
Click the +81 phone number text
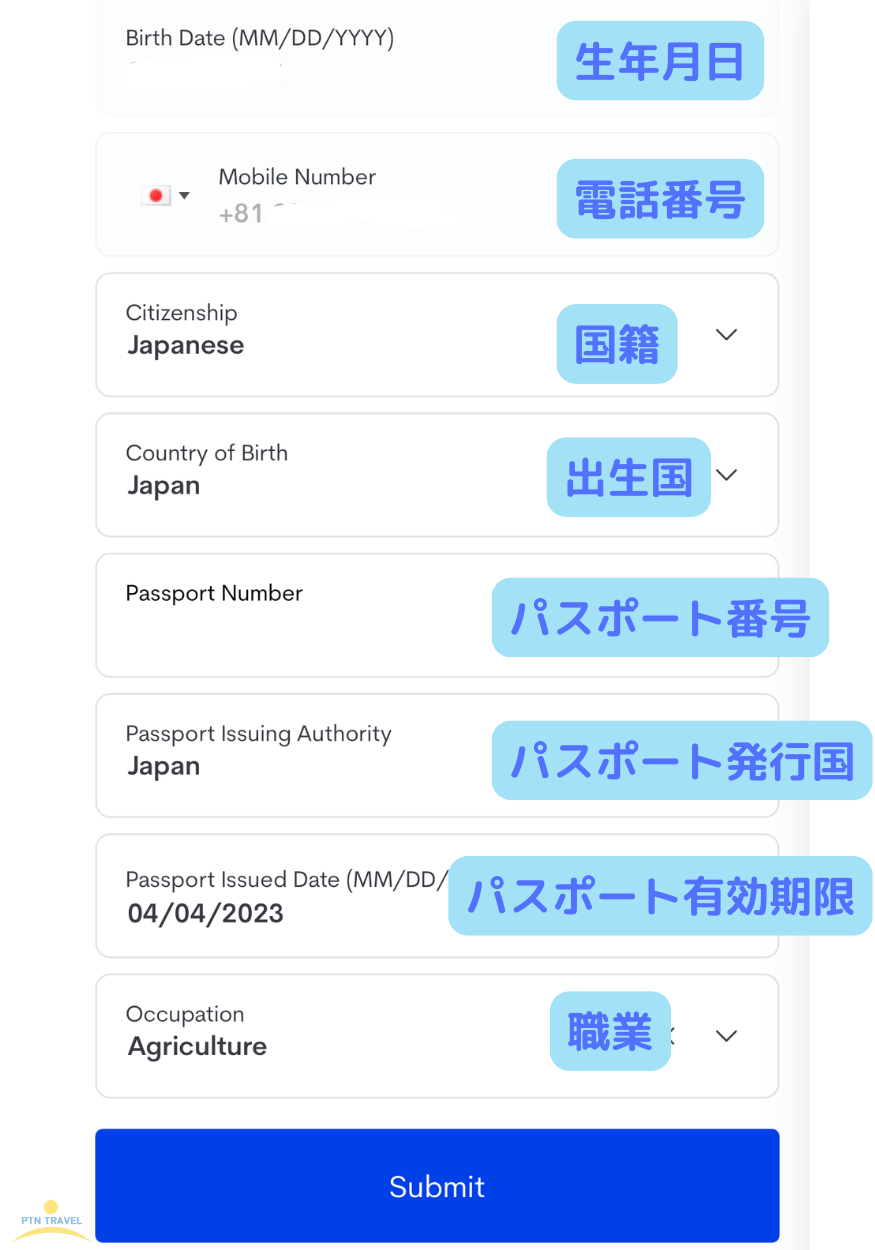[x=241, y=213]
